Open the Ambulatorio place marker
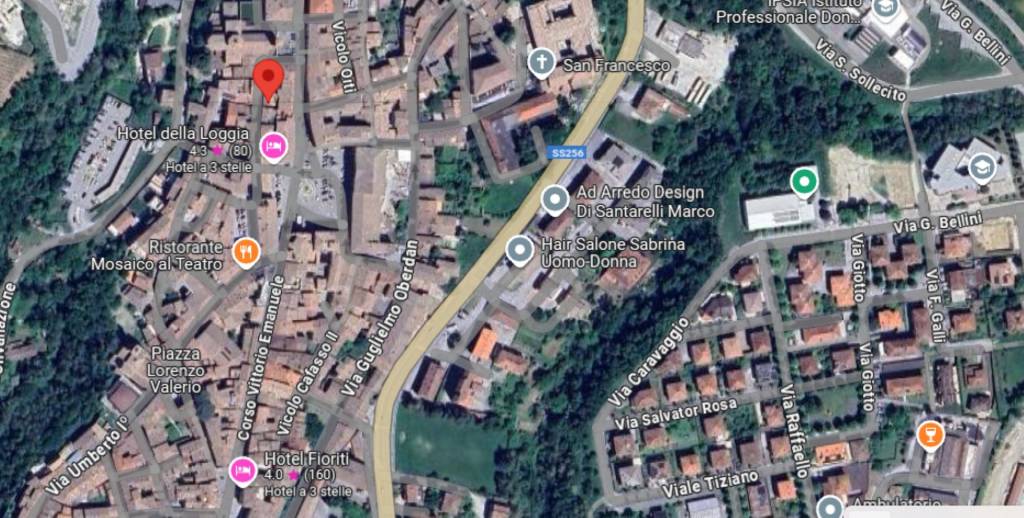 (829, 507)
